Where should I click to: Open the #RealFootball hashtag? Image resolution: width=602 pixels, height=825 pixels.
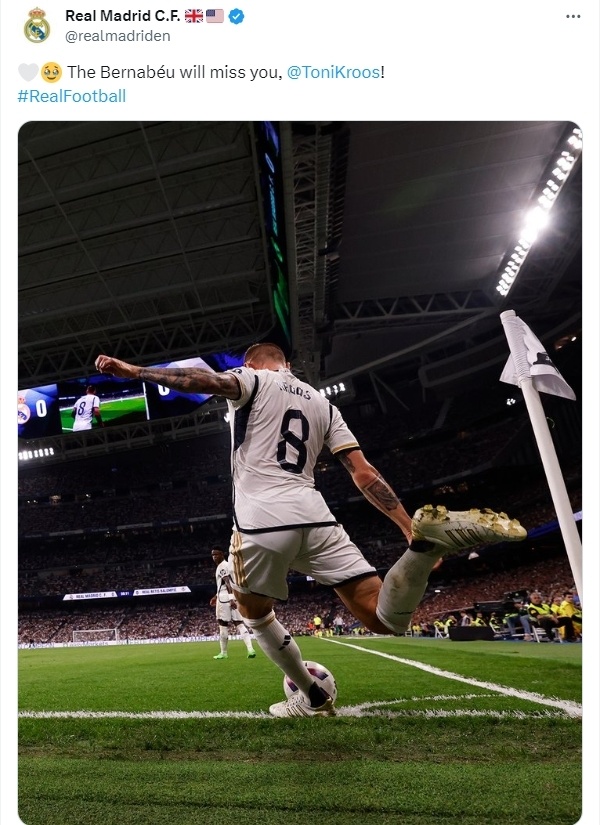[72, 96]
